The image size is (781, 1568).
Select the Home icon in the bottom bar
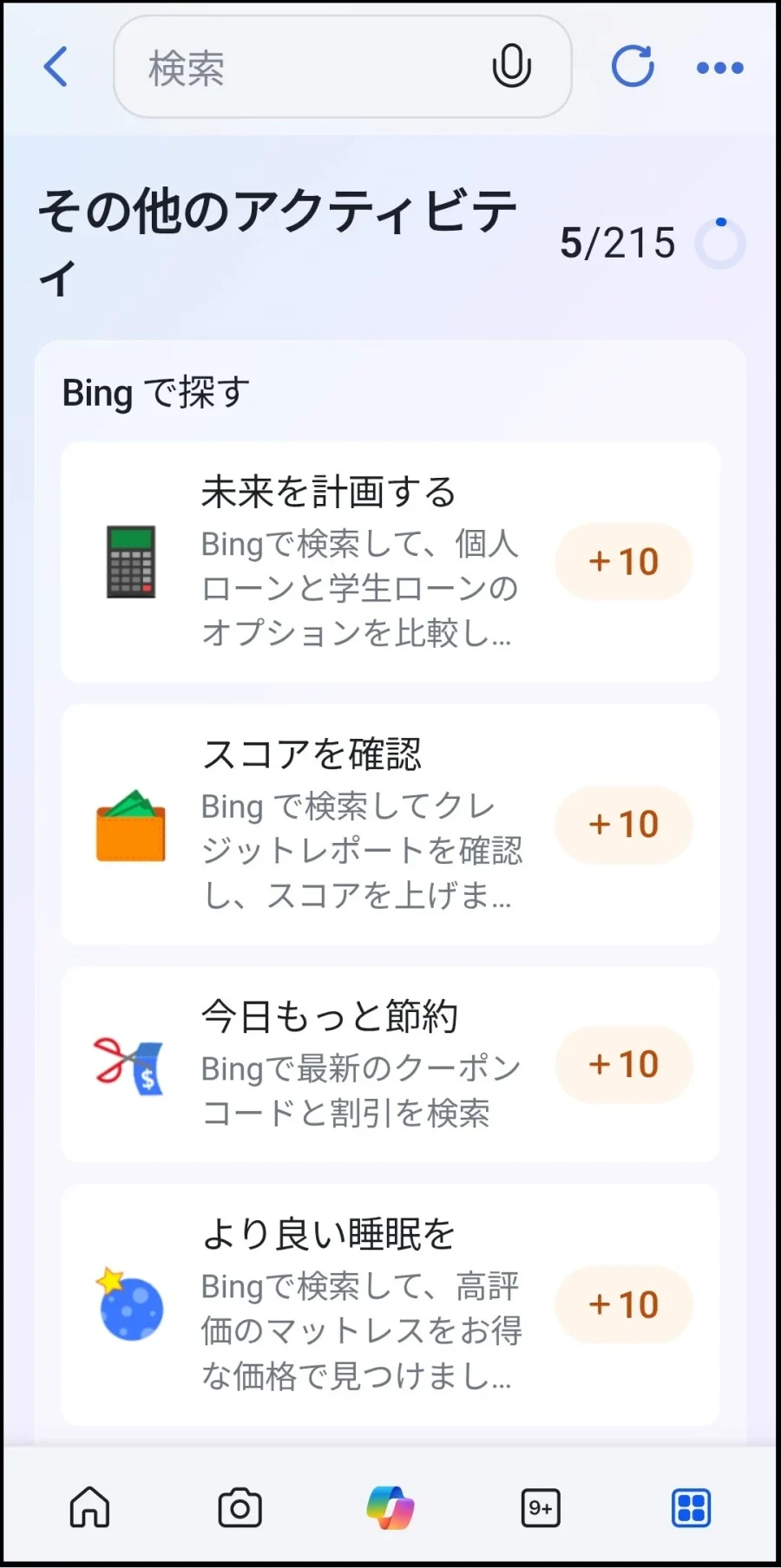click(89, 1507)
